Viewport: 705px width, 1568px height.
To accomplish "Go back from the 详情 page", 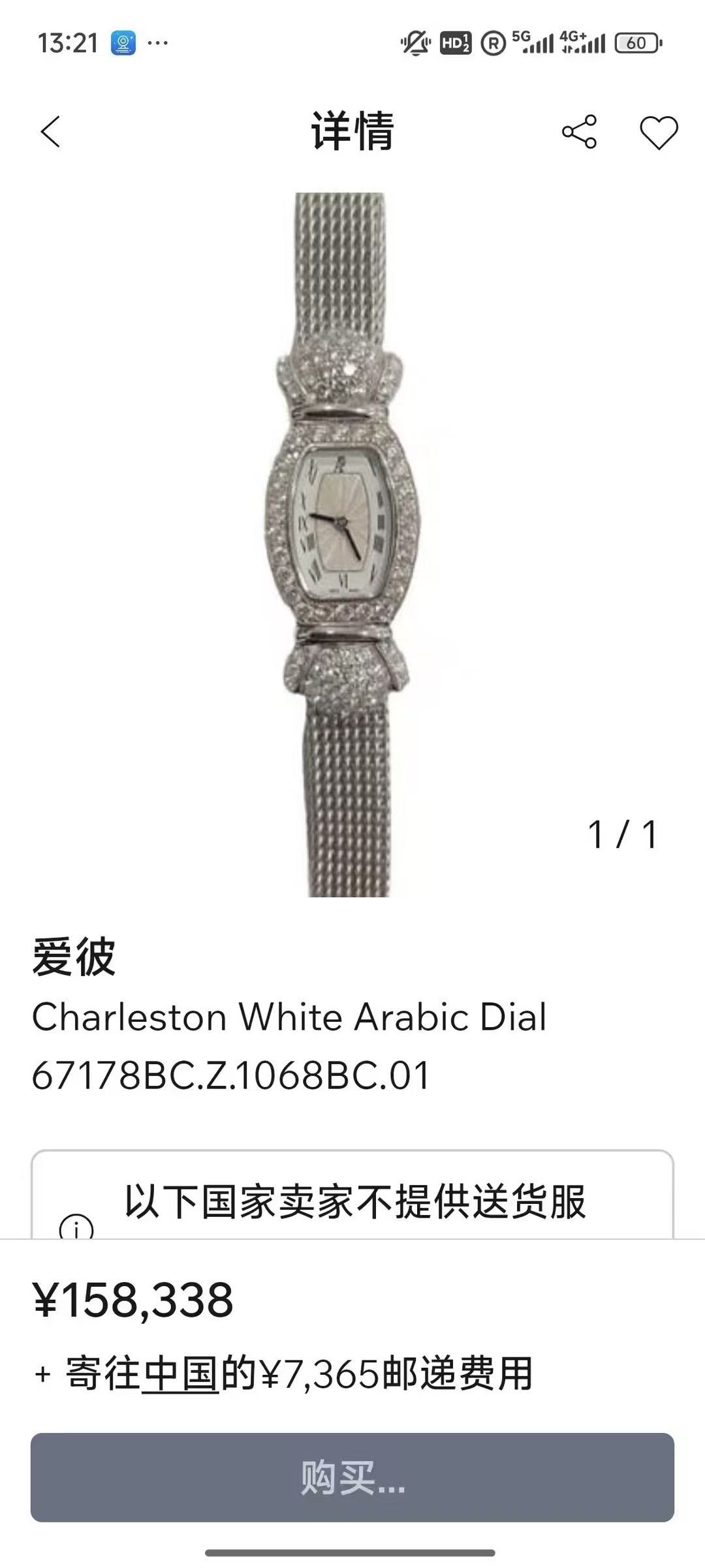I will 51,132.
